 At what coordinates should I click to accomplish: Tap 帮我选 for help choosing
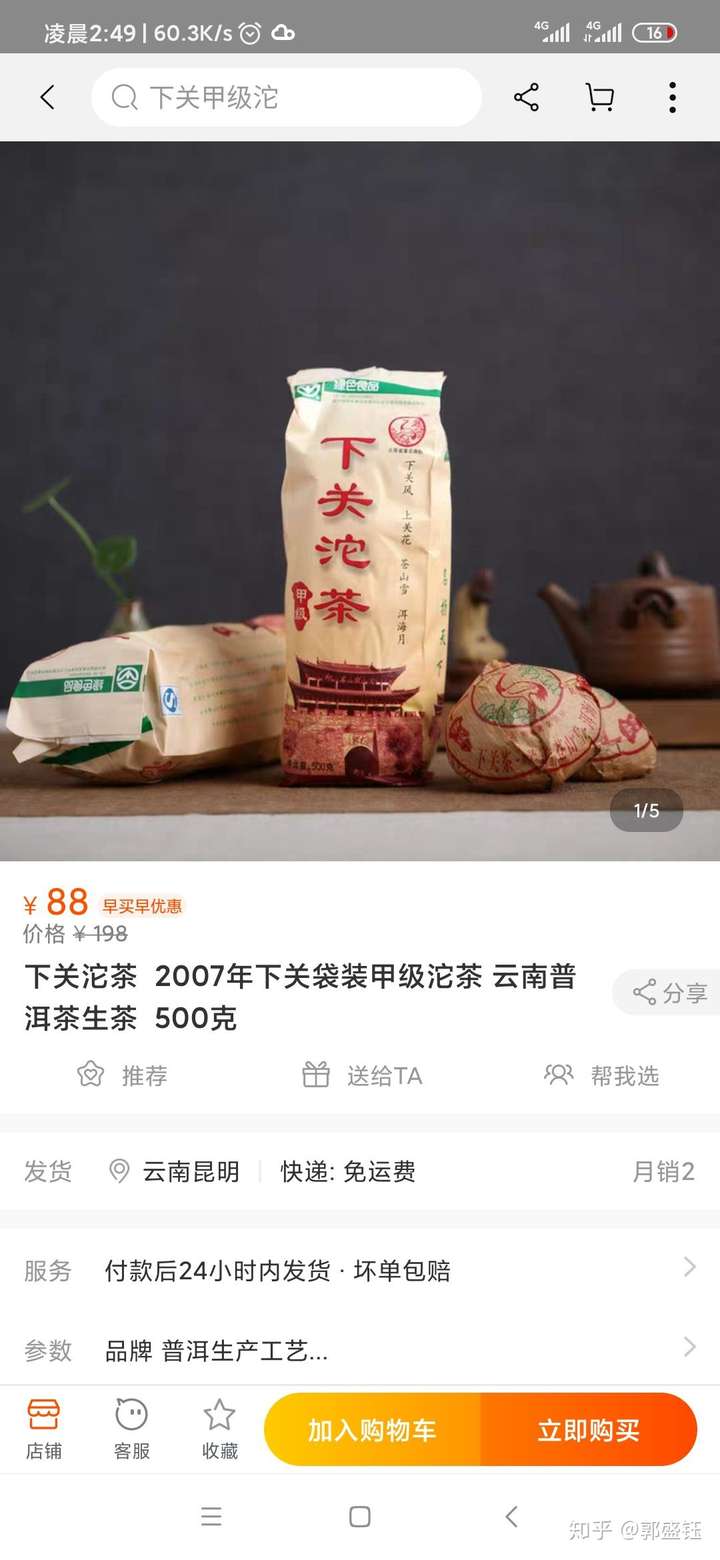coord(601,1076)
